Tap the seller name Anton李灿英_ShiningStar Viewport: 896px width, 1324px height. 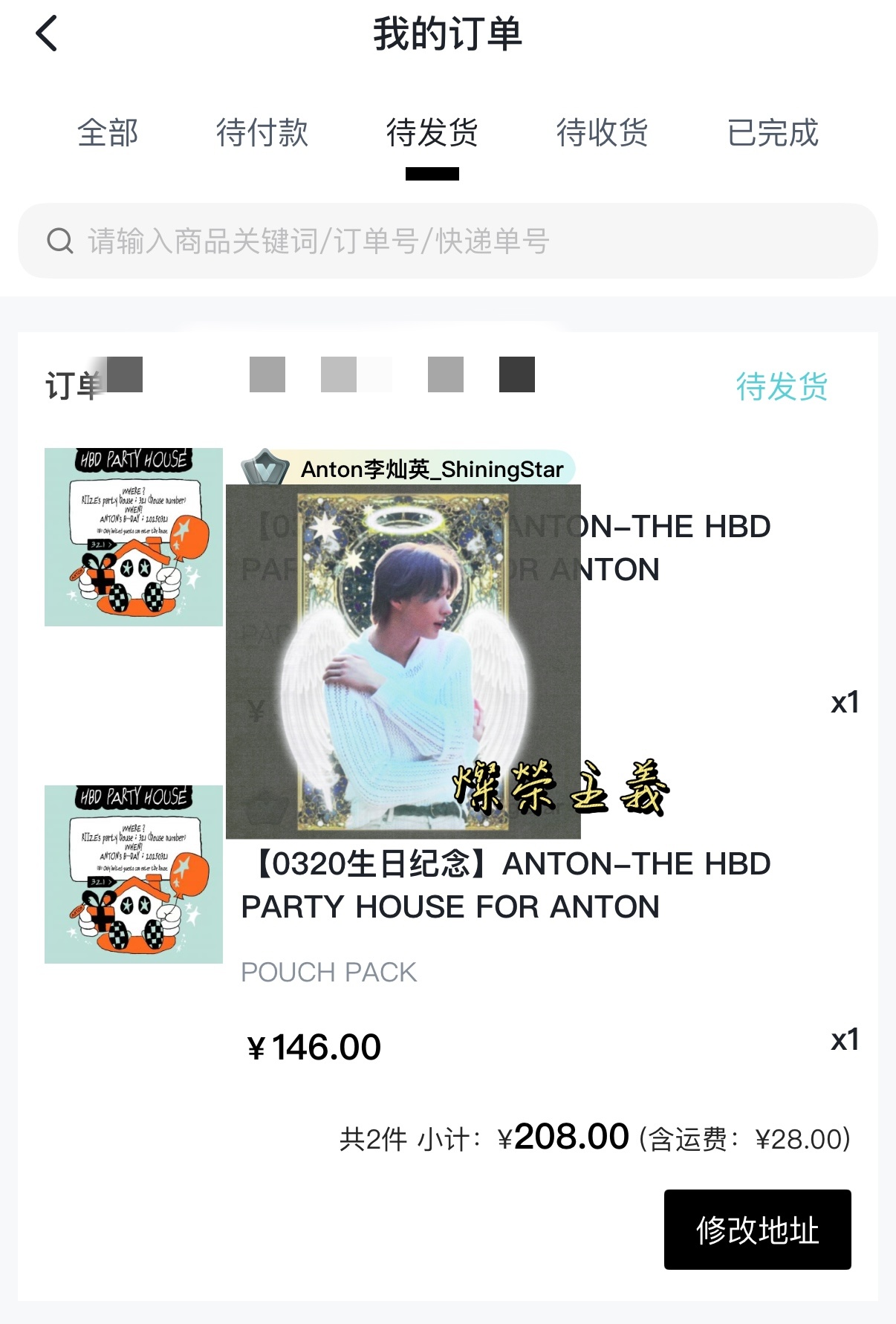(433, 469)
